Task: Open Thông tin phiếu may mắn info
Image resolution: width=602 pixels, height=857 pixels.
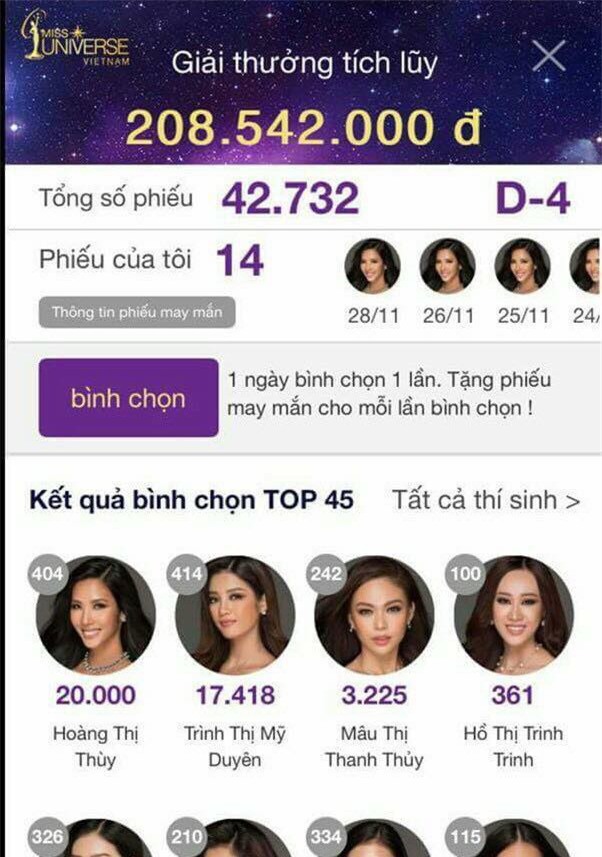Action: (137, 313)
